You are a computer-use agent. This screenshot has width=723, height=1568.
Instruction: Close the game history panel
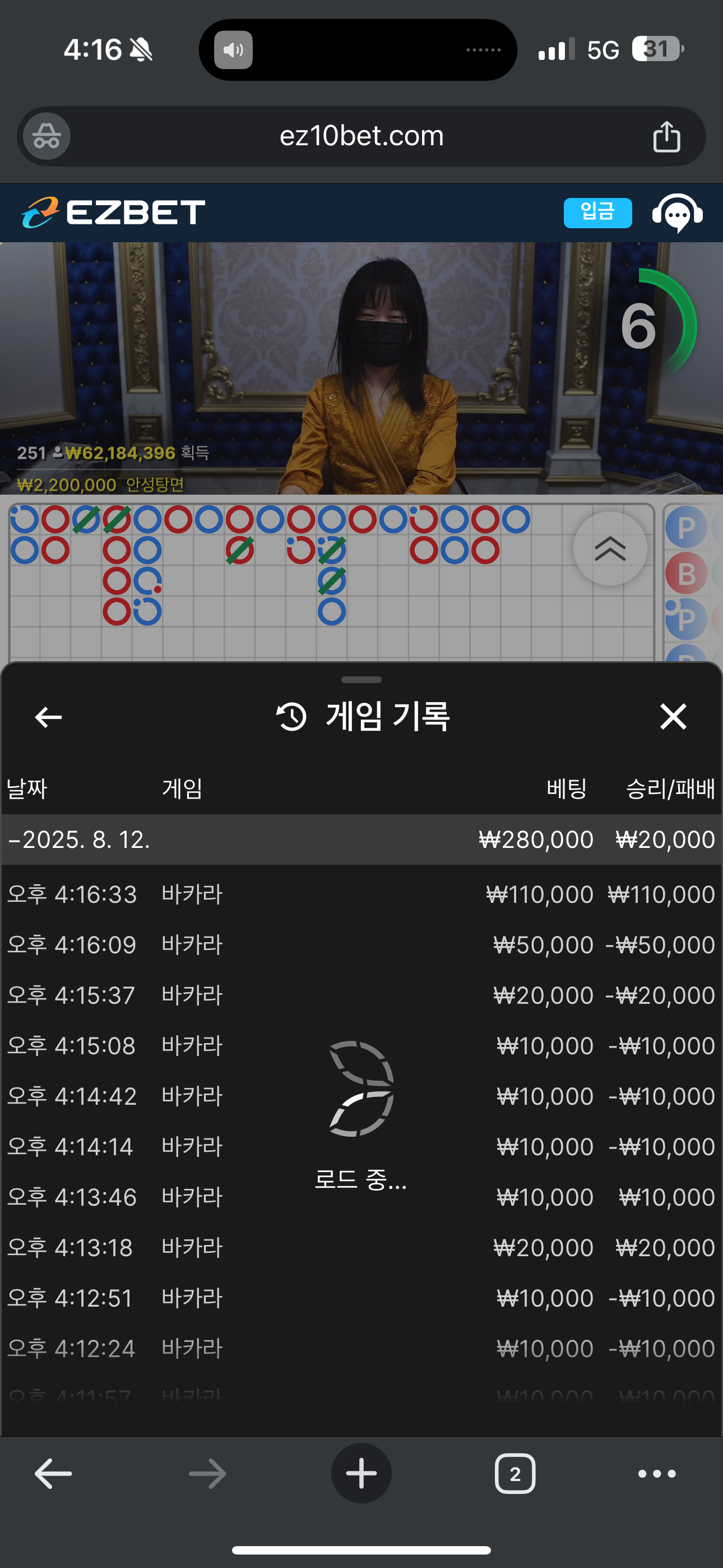point(673,717)
